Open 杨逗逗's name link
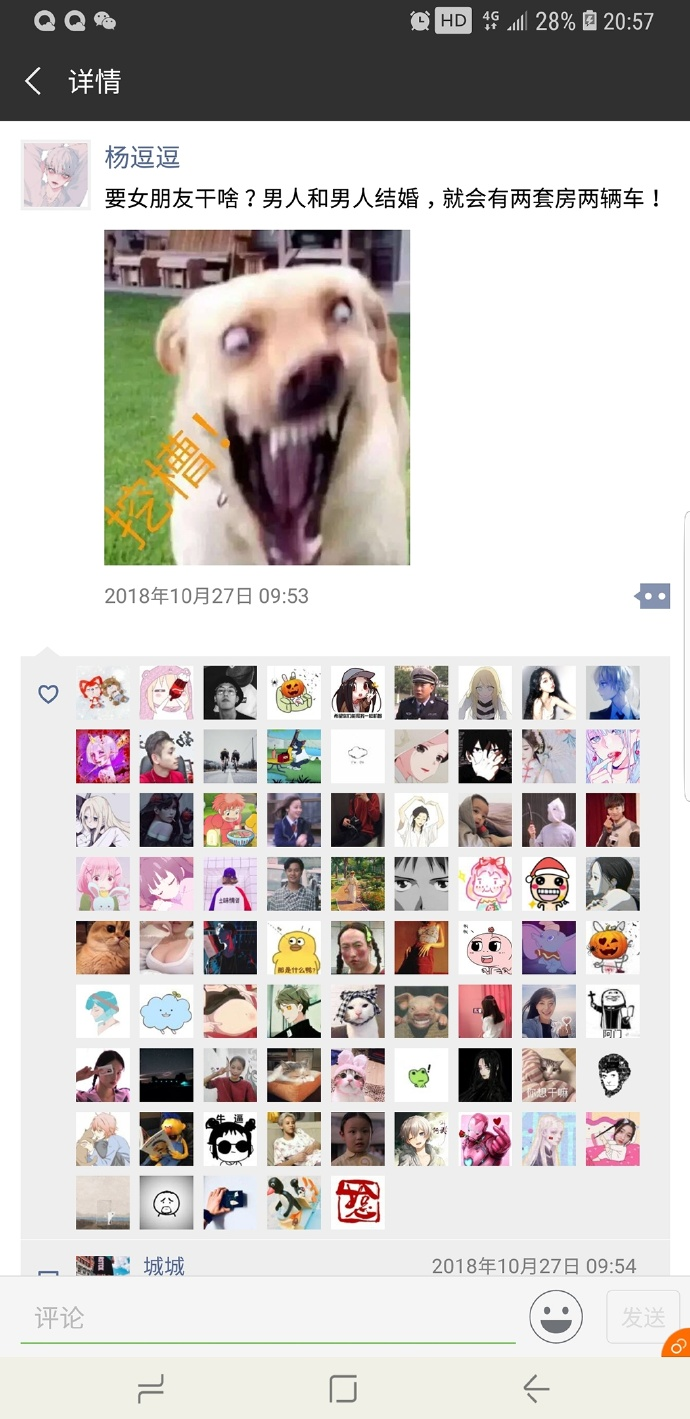This screenshot has width=690, height=1419. [142, 157]
